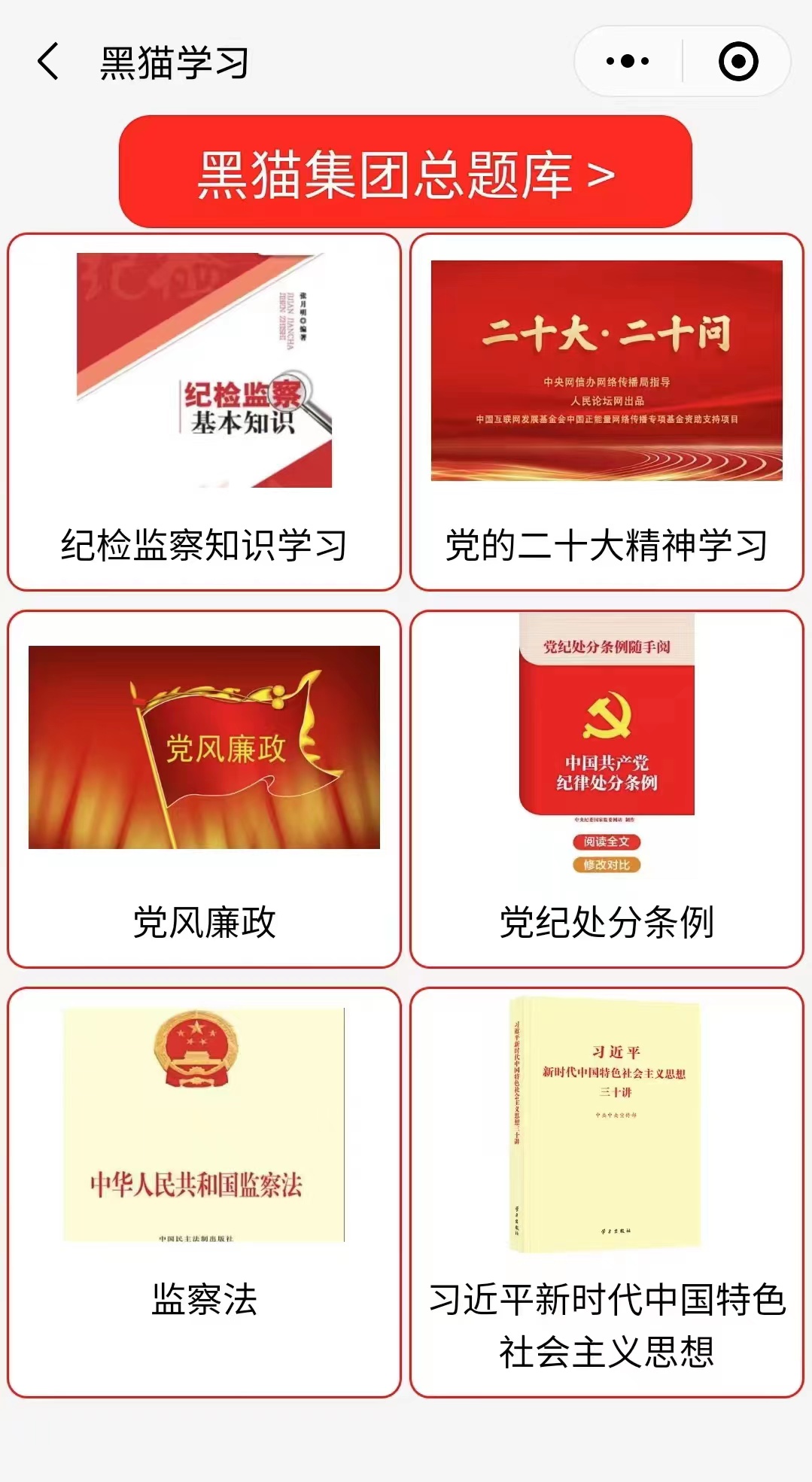Select the 党风廉政 card
The width and height of the screenshot is (812, 1482).
pyautogui.click(x=204, y=789)
